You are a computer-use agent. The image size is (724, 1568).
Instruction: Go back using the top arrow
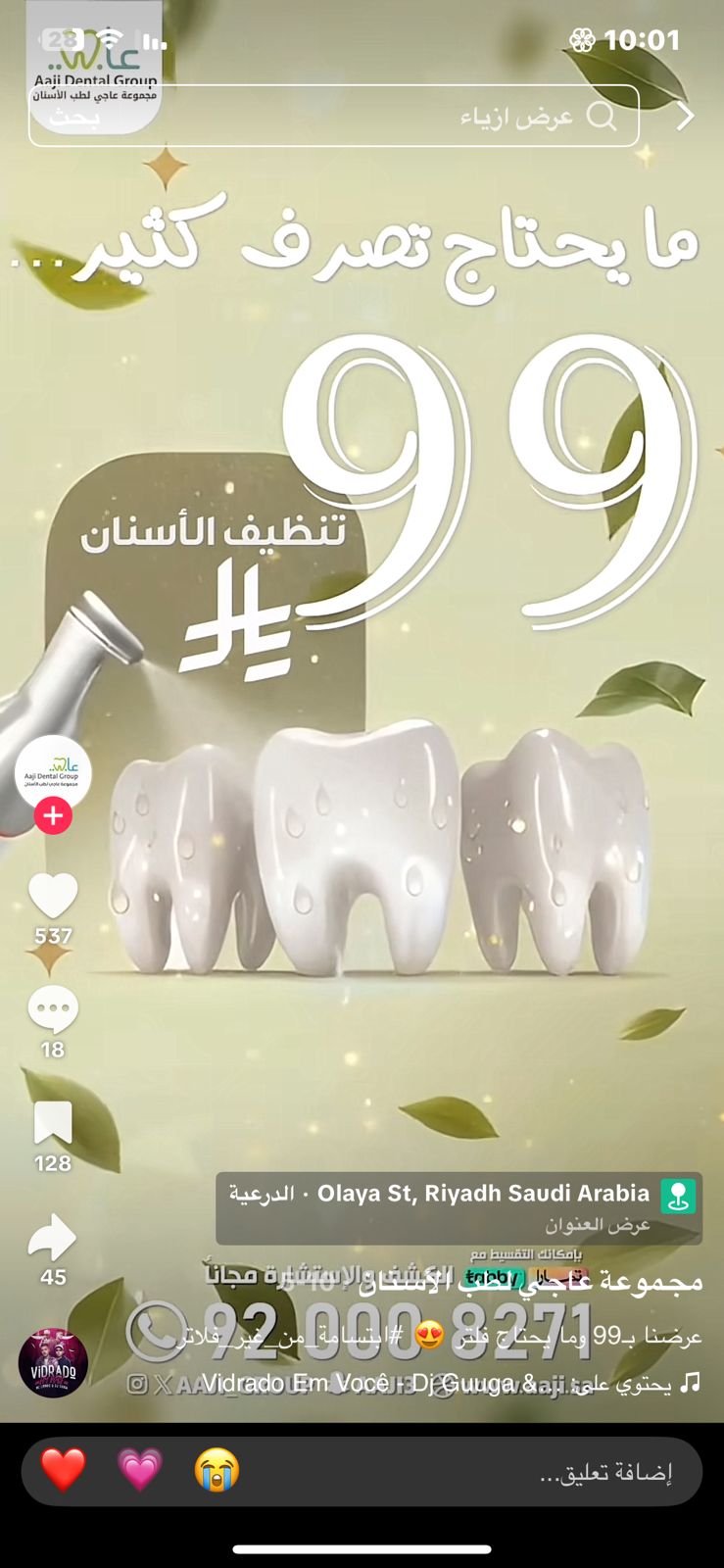point(685,117)
